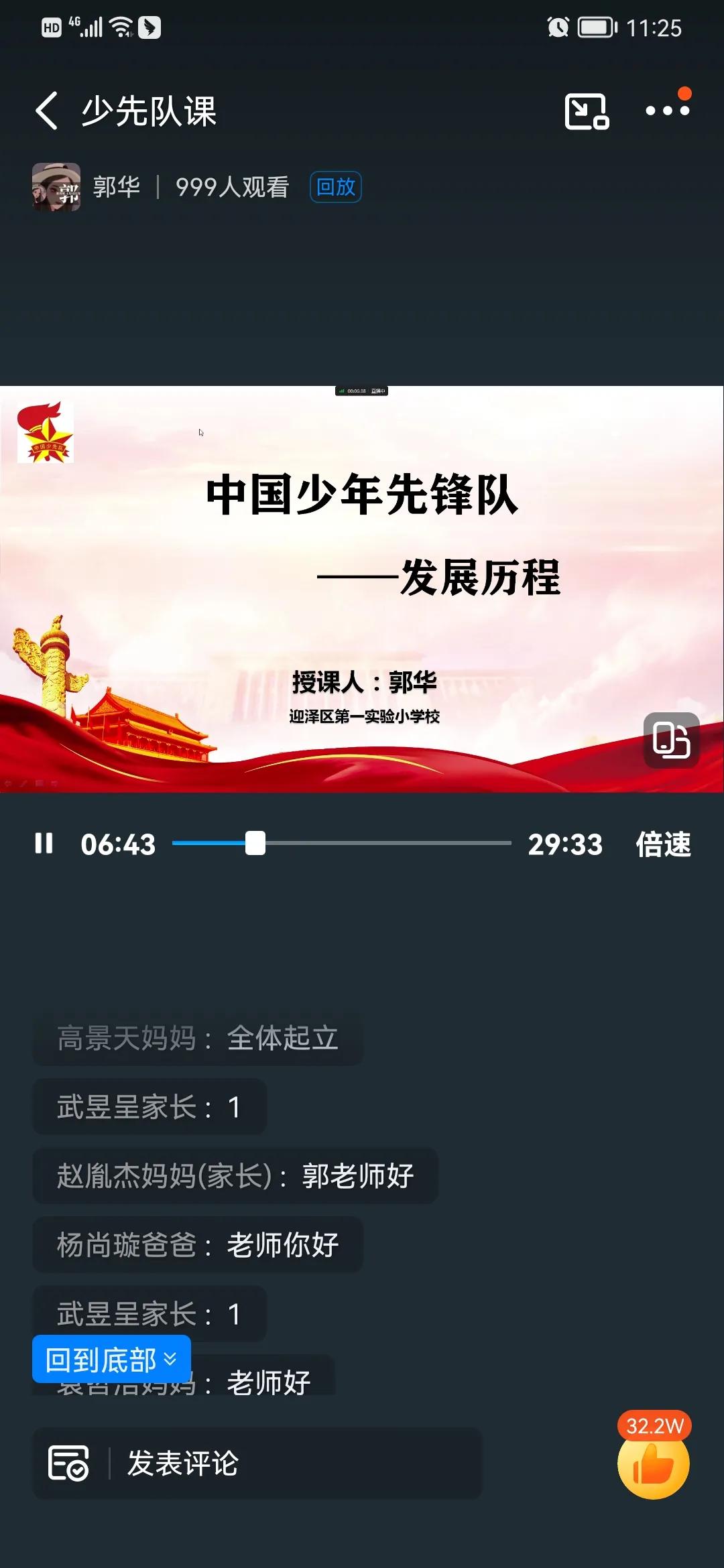This screenshot has width=724, height=1568.
Task: Tap 郭华's avatar picture
Action: (x=57, y=188)
